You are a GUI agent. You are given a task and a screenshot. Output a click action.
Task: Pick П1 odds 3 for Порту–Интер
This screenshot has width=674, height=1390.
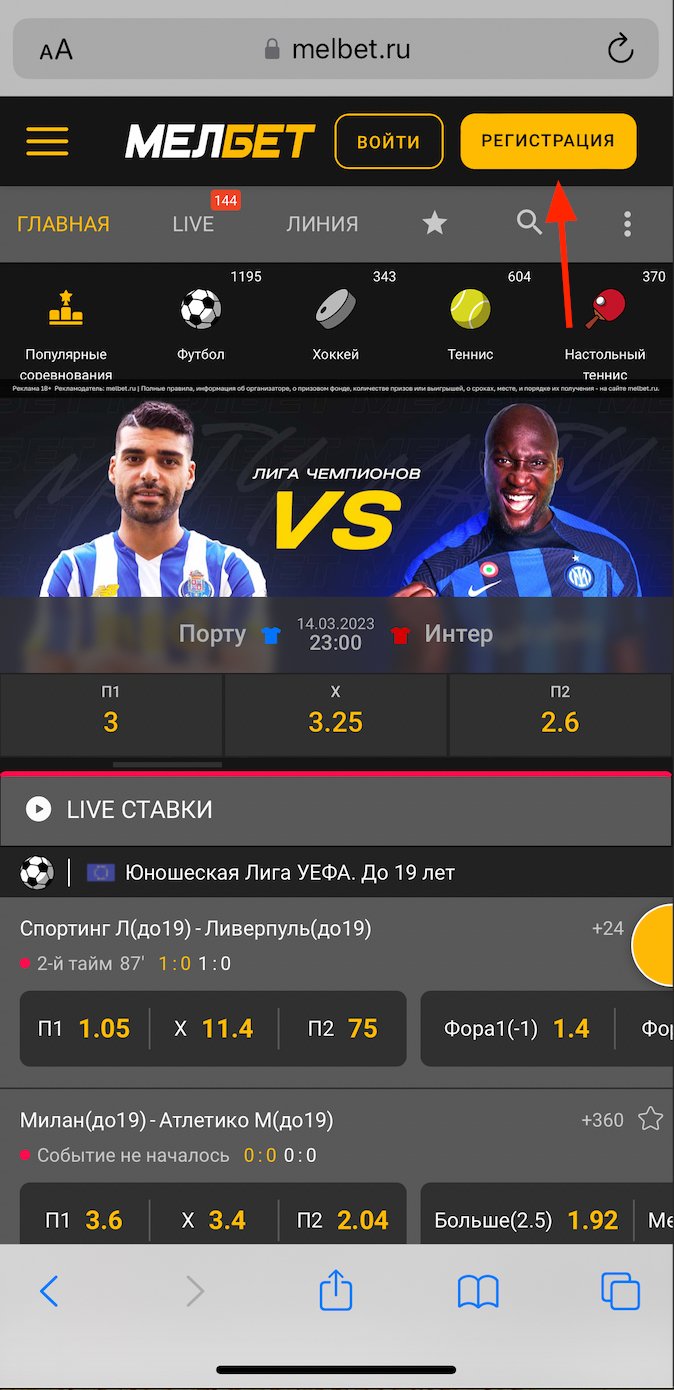[x=111, y=714]
